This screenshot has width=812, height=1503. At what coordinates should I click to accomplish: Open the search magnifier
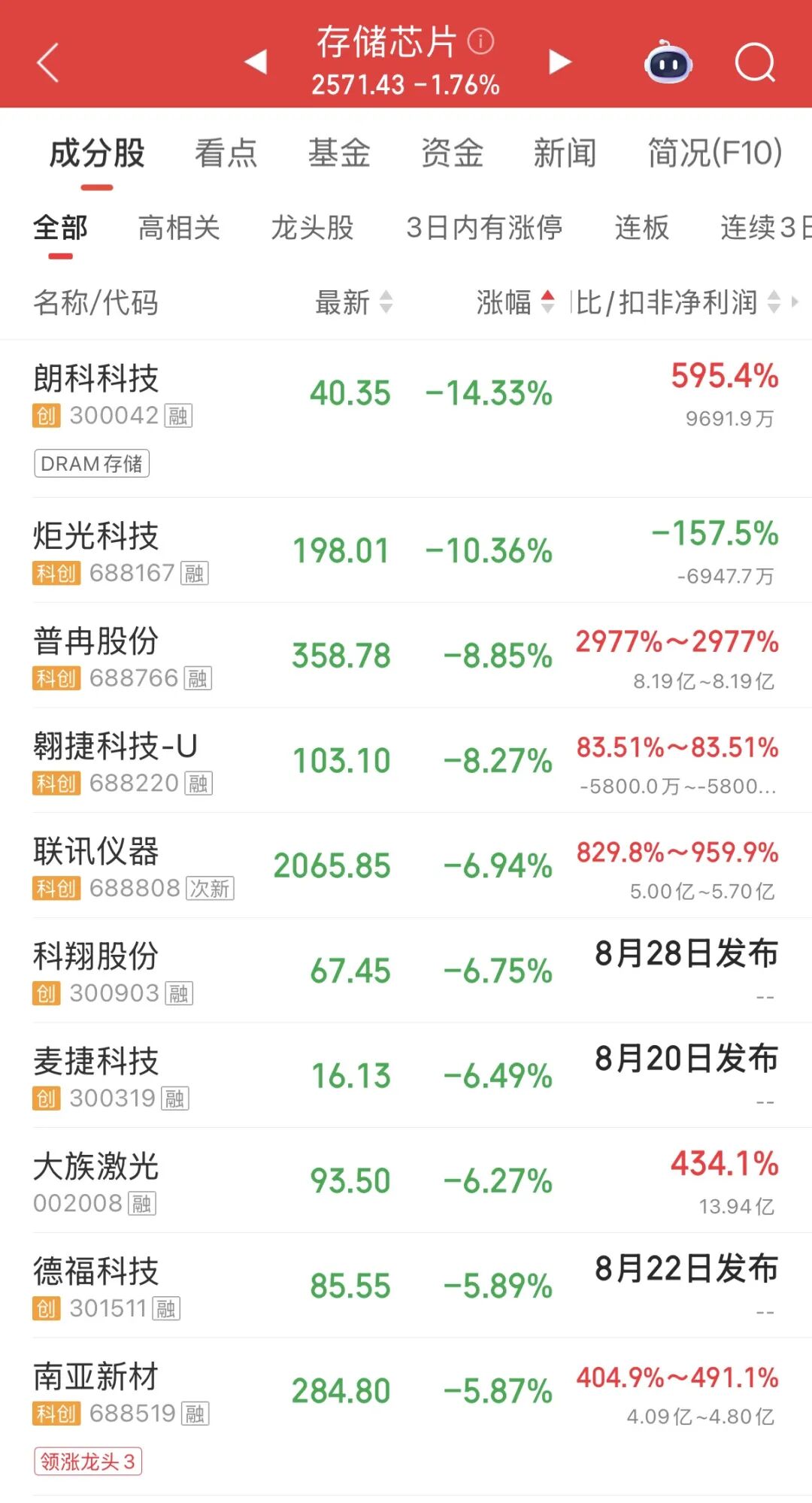click(755, 62)
